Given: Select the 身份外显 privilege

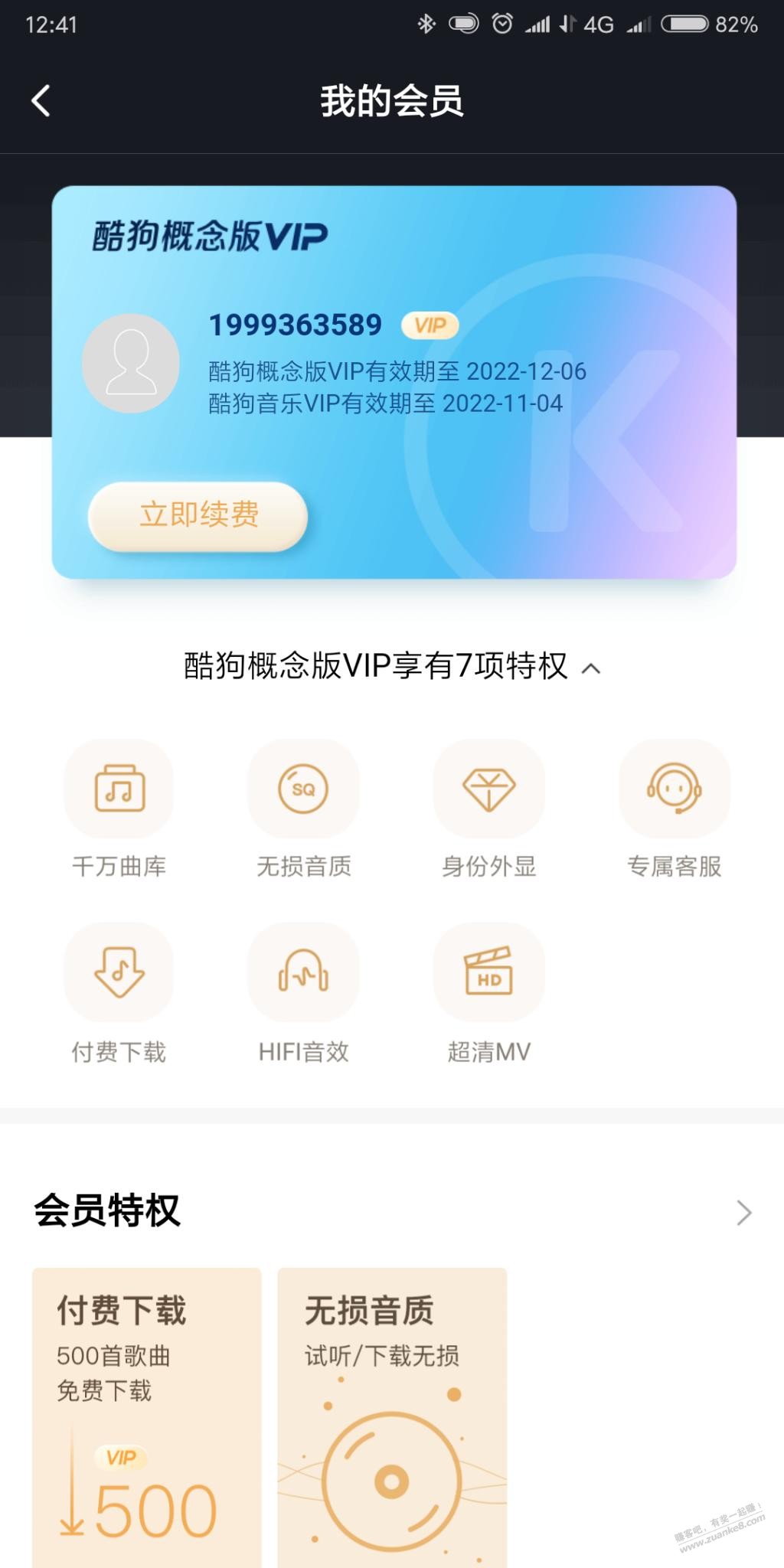Looking at the screenshot, I should (489, 789).
